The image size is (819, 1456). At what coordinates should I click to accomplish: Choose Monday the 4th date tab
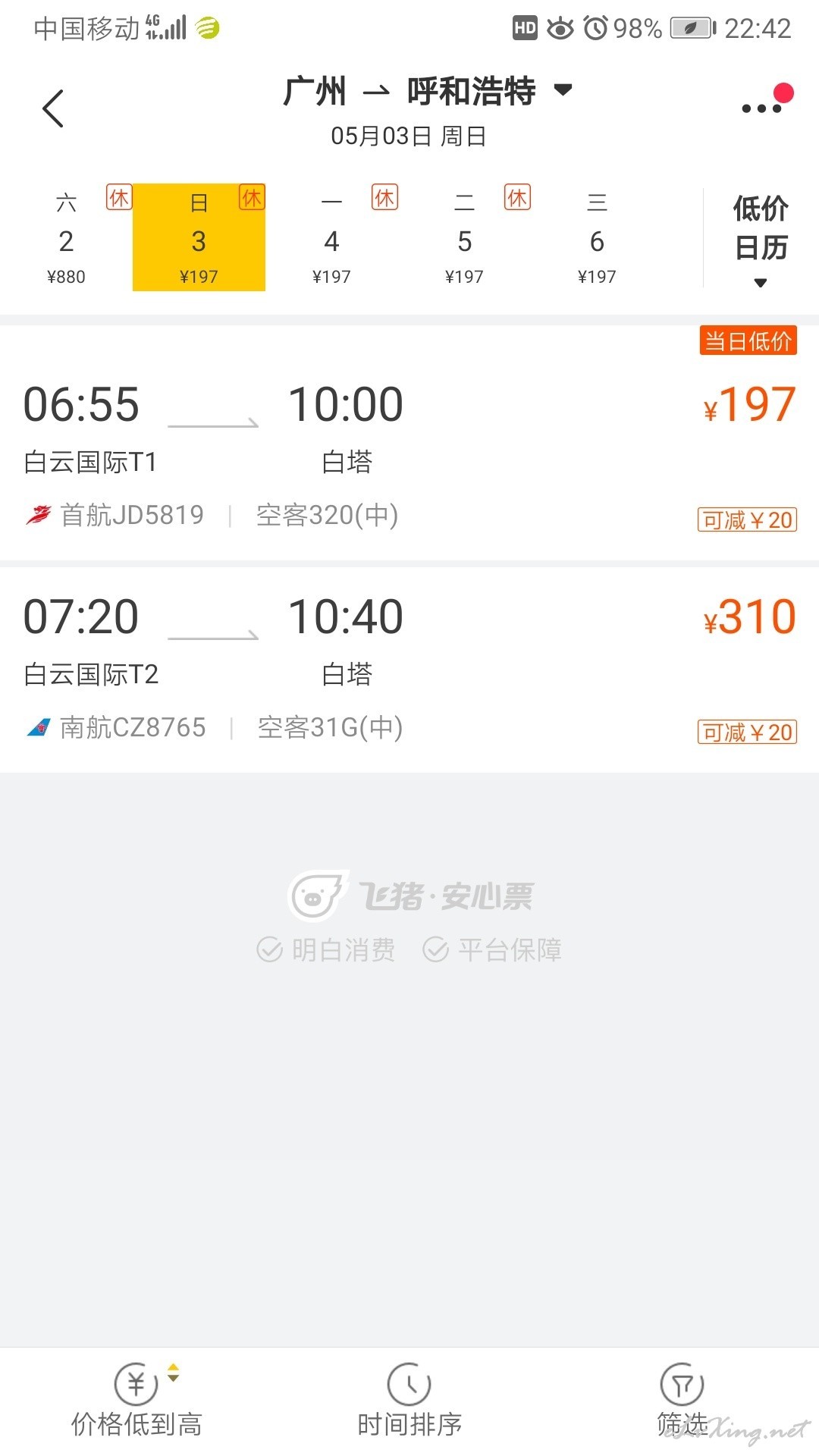331,237
